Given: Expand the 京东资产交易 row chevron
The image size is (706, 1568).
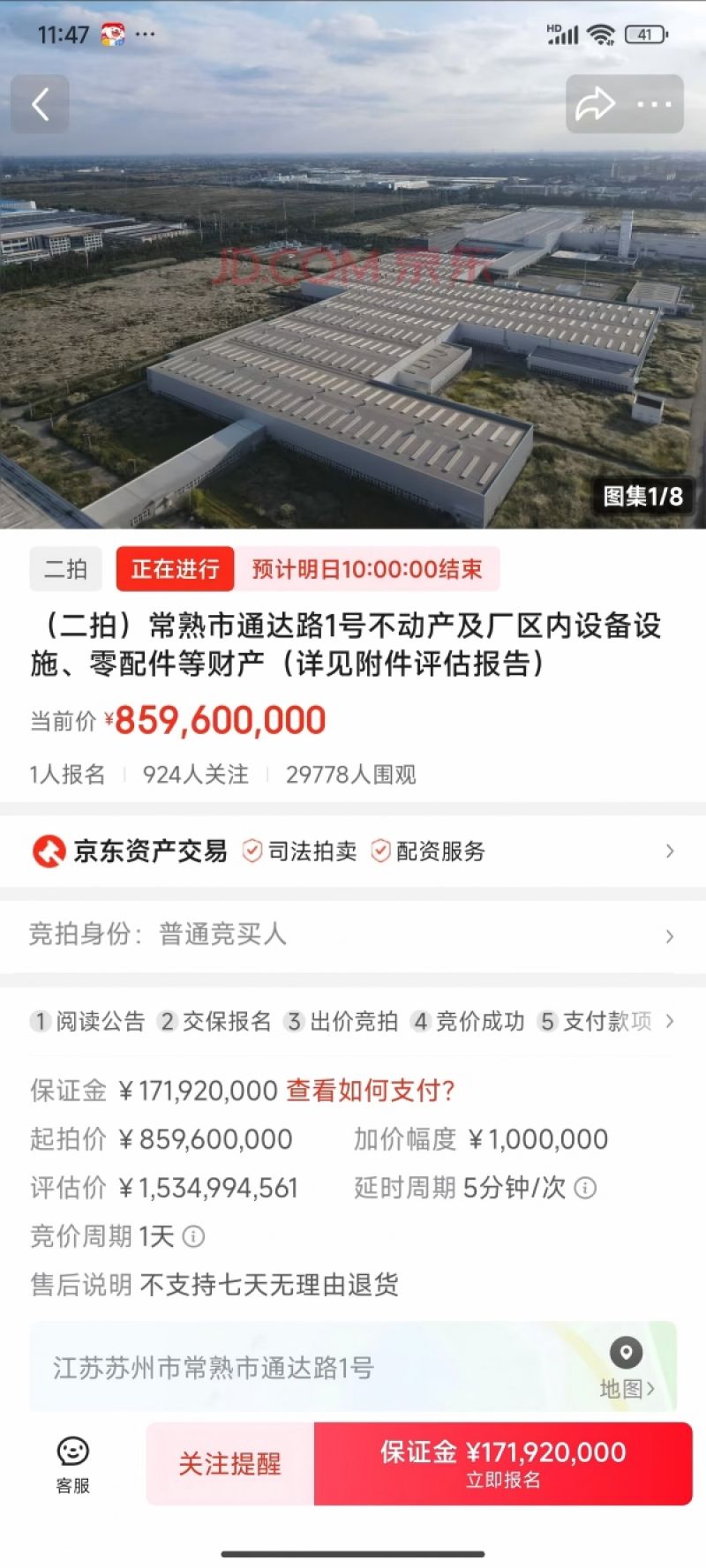Looking at the screenshot, I should (668, 852).
